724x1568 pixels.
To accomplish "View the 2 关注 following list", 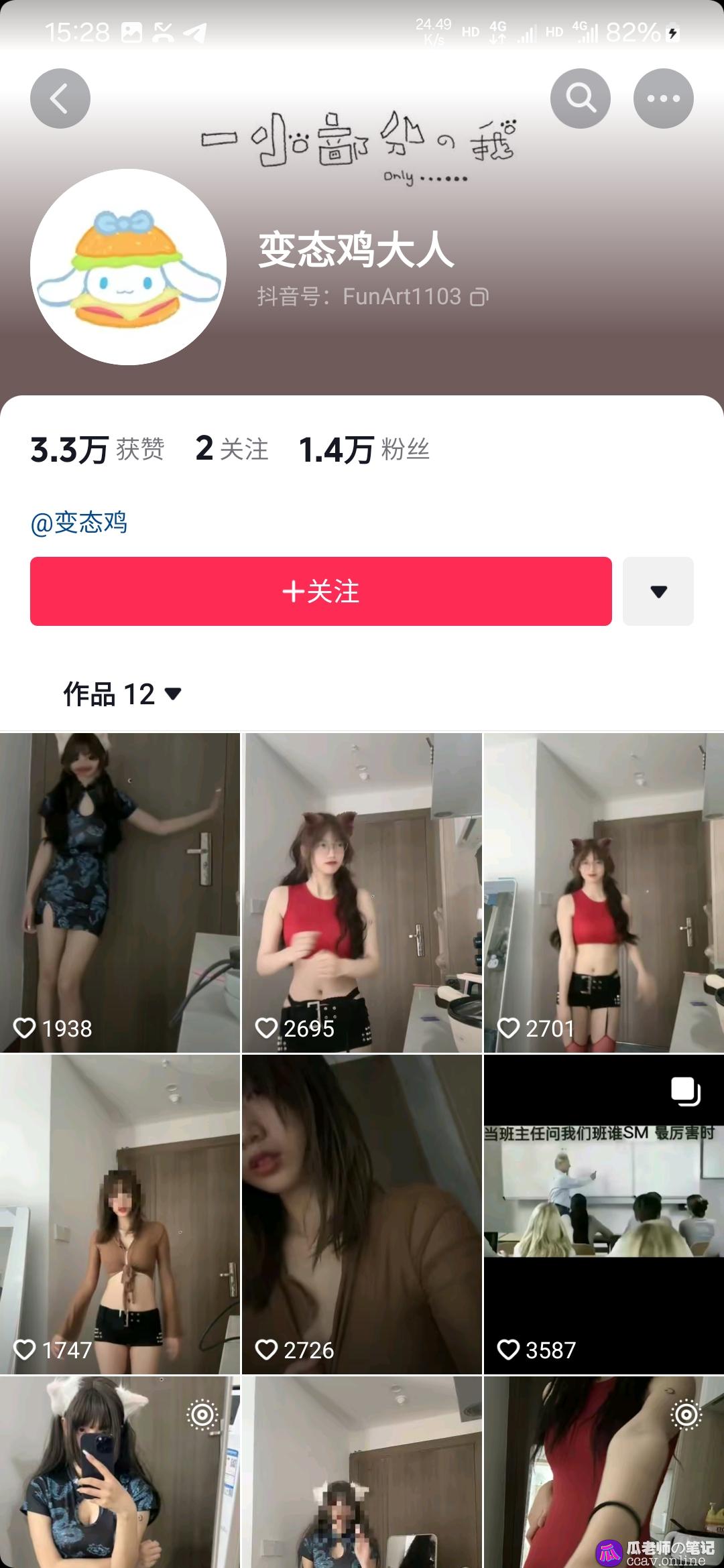I will click(231, 449).
